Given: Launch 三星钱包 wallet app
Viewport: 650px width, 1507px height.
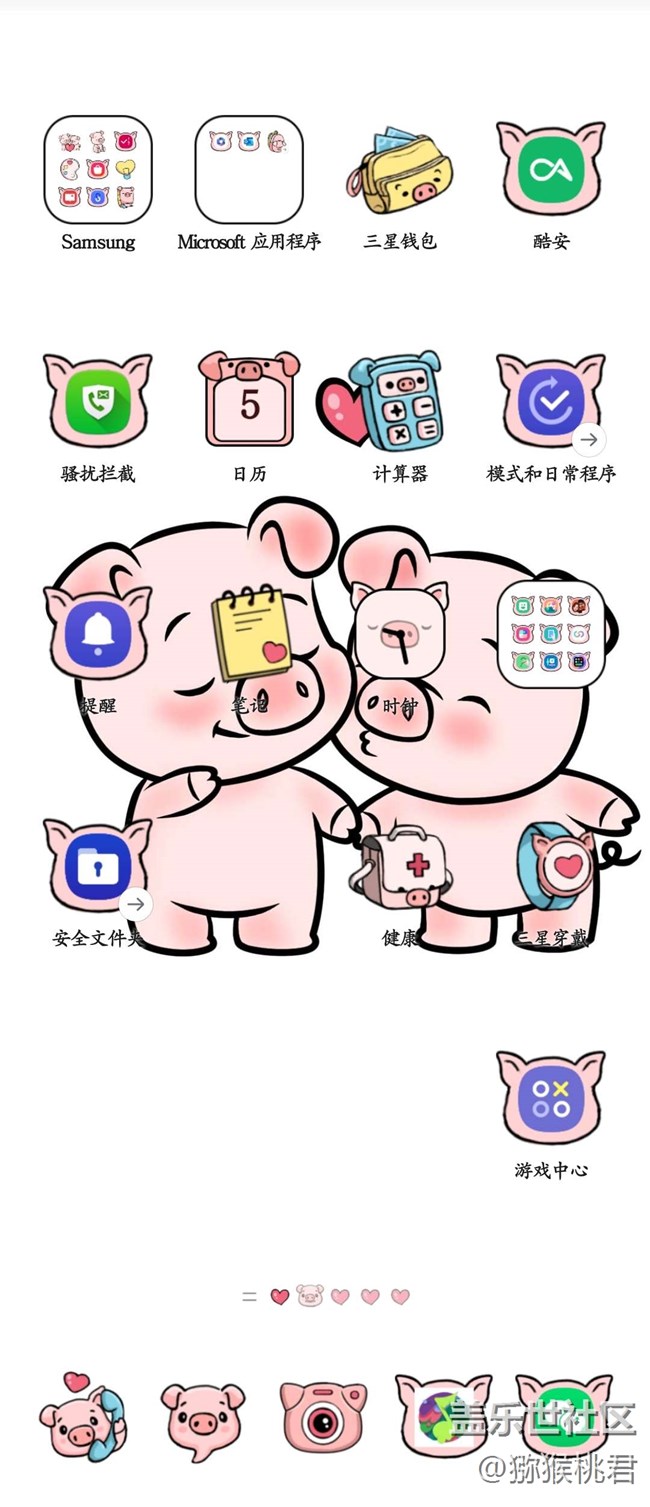Looking at the screenshot, I should tap(400, 170).
